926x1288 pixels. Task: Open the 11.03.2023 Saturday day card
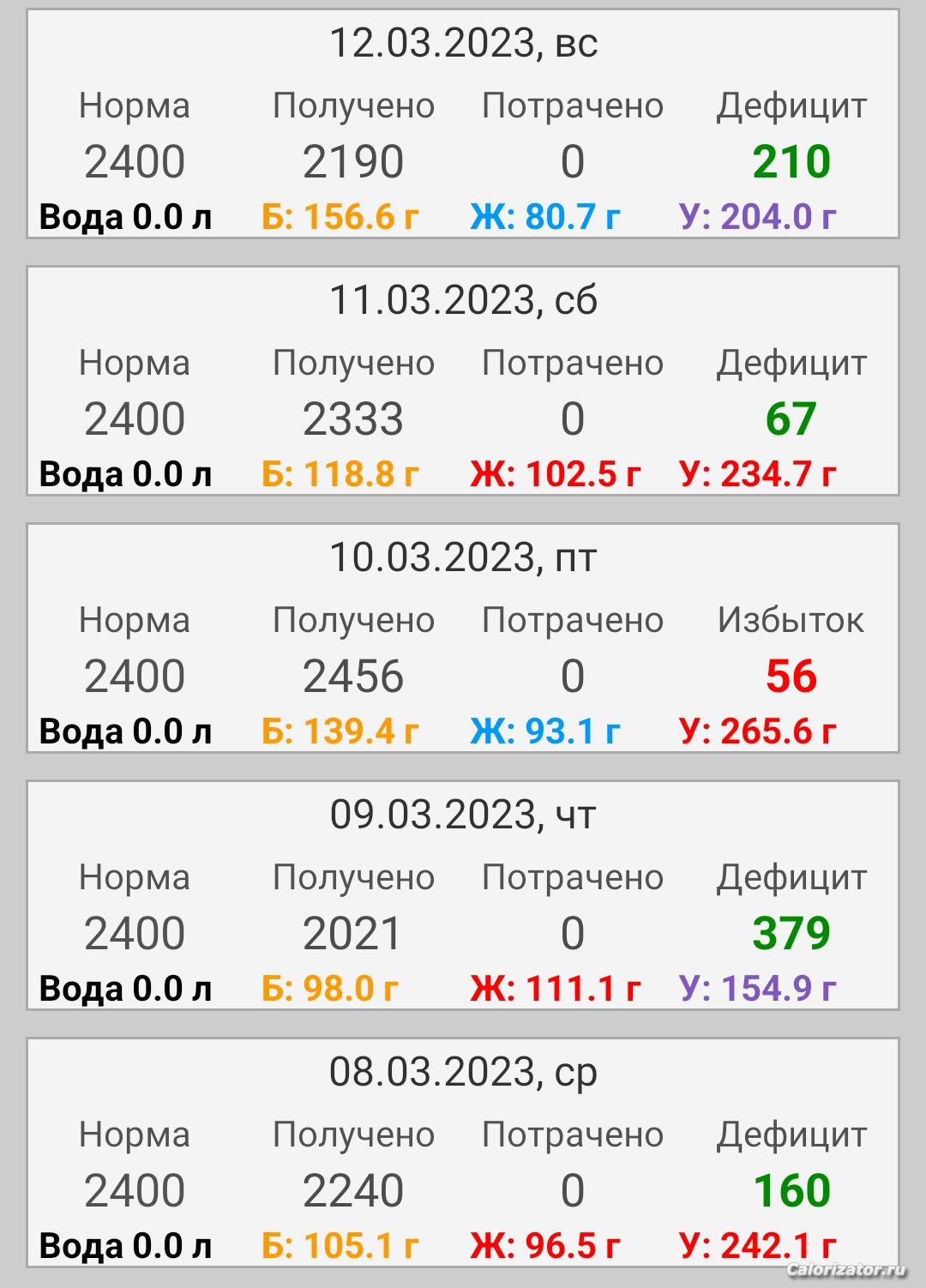(463, 381)
